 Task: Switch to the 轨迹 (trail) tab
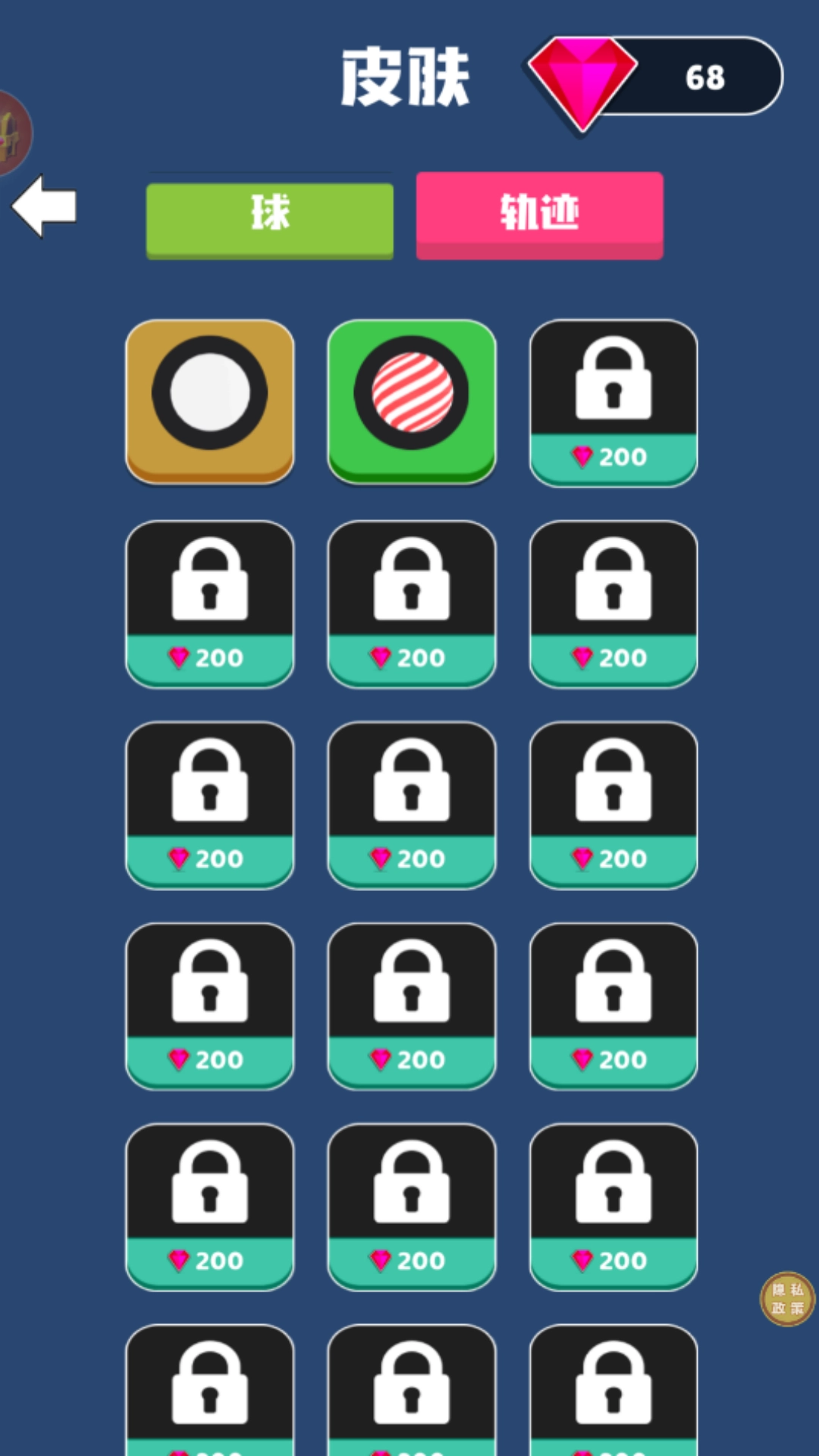[539, 215]
